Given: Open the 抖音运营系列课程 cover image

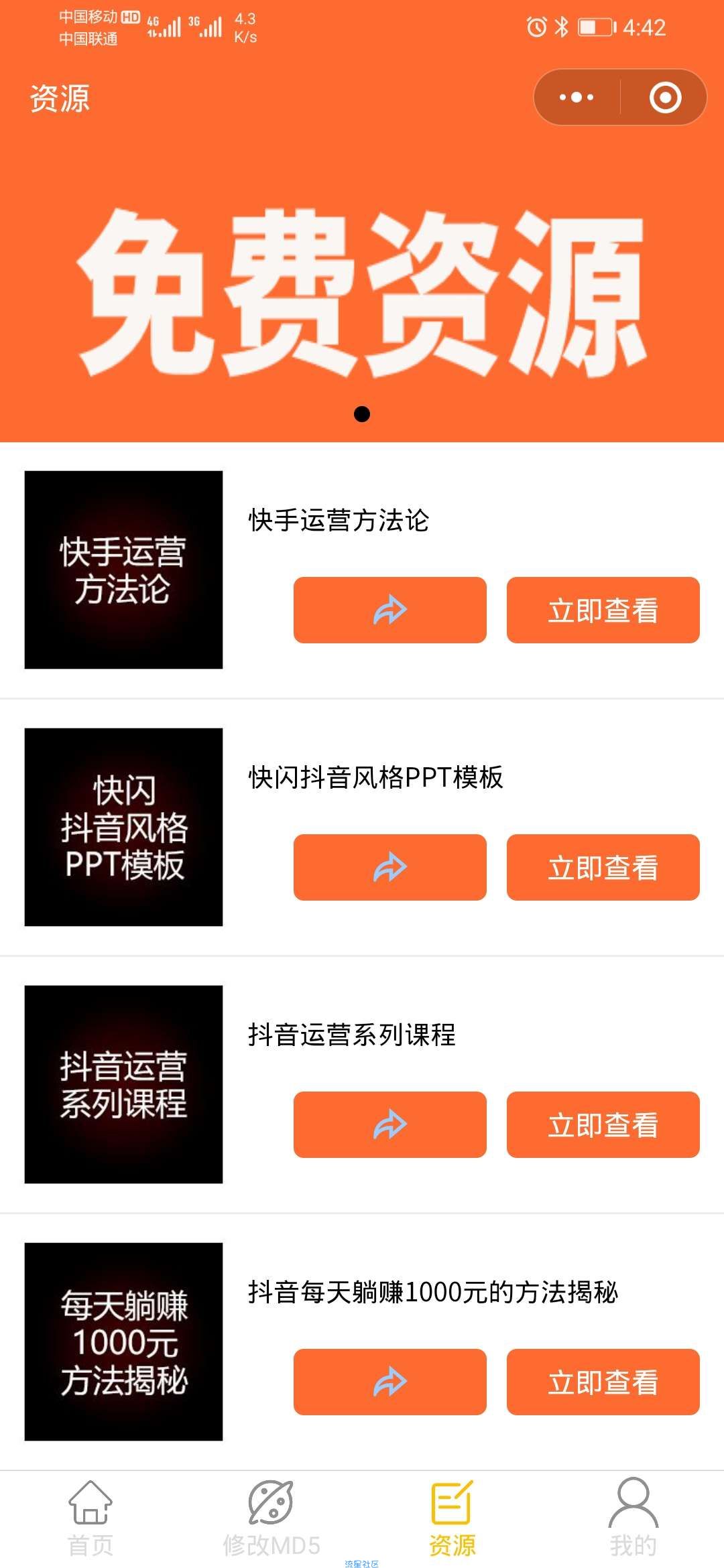Looking at the screenshot, I should tap(123, 1084).
